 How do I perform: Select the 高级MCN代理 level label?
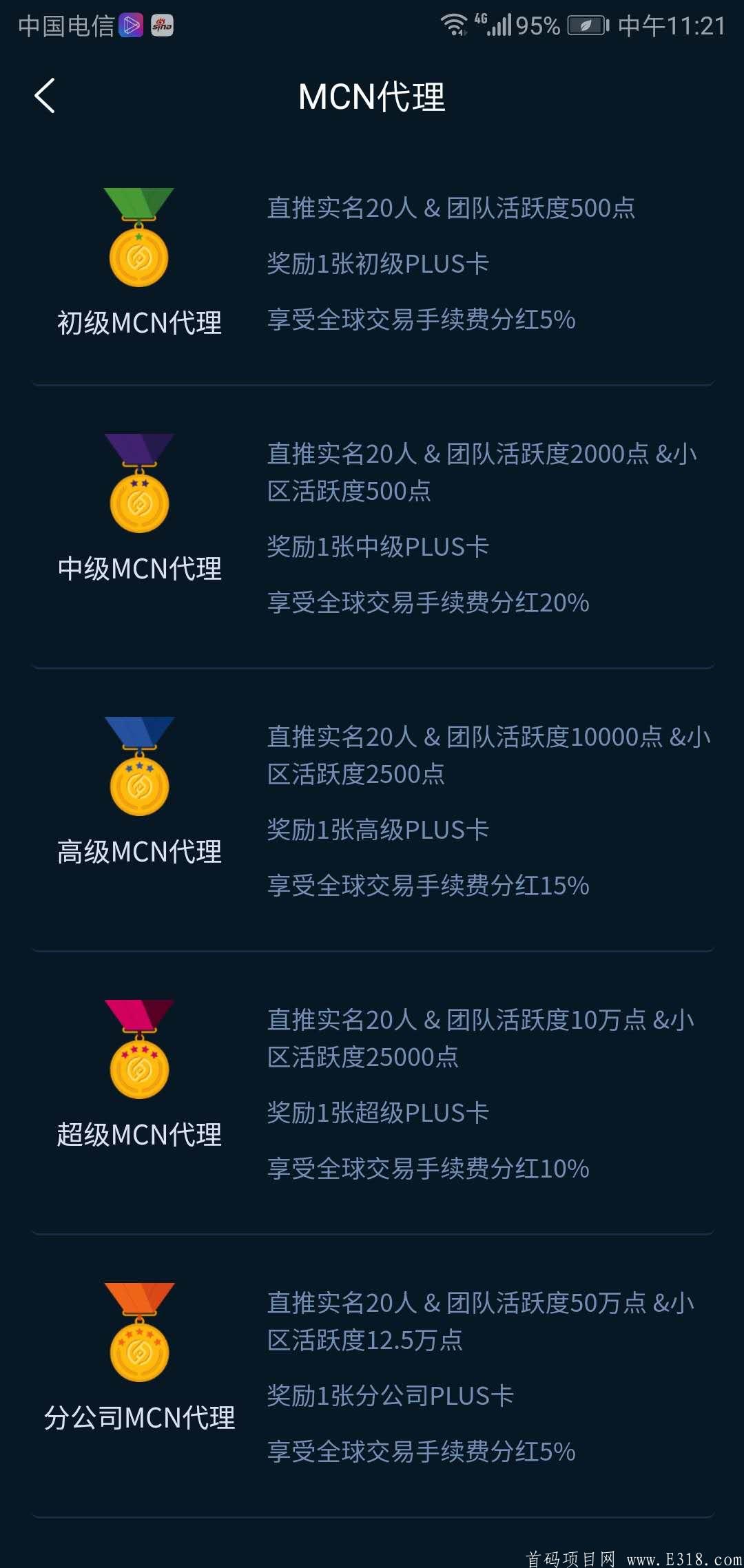(x=140, y=852)
